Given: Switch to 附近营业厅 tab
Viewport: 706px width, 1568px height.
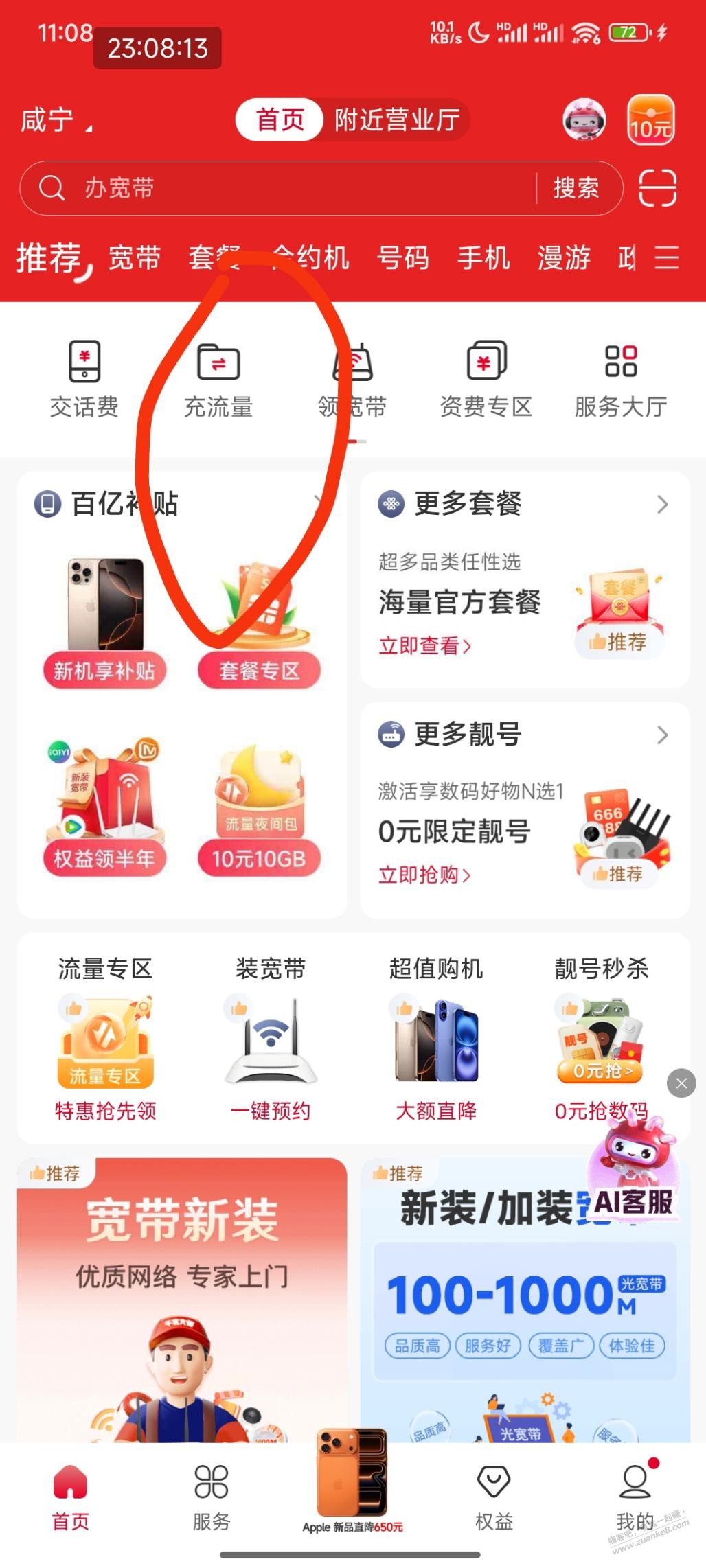Looking at the screenshot, I should tap(397, 120).
